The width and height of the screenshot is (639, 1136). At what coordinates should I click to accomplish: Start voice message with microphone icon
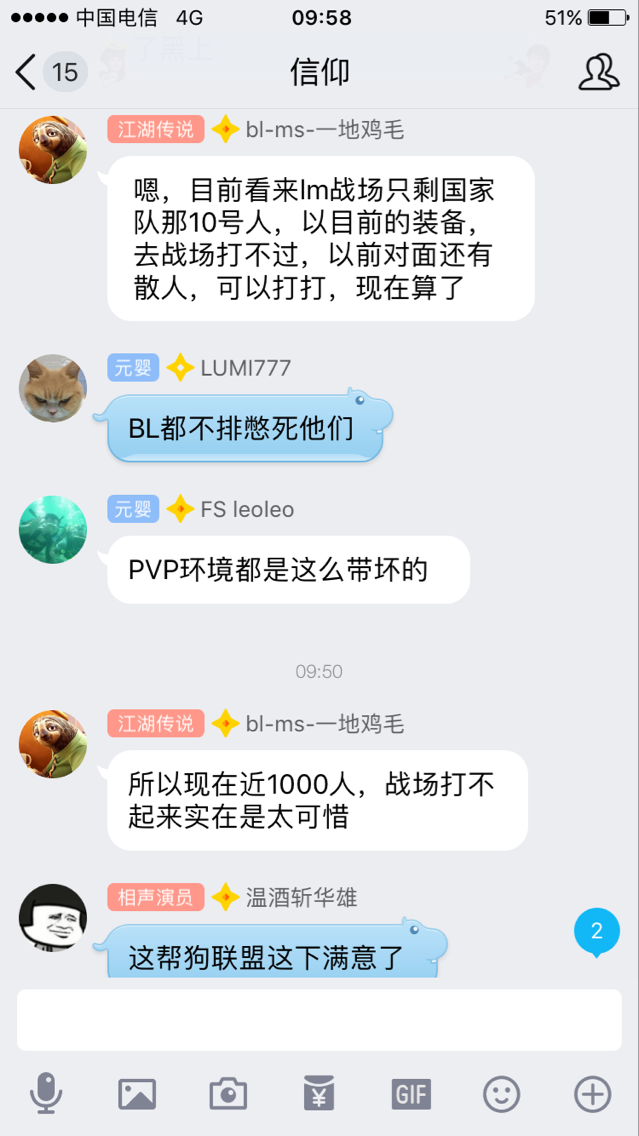(x=45, y=1094)
